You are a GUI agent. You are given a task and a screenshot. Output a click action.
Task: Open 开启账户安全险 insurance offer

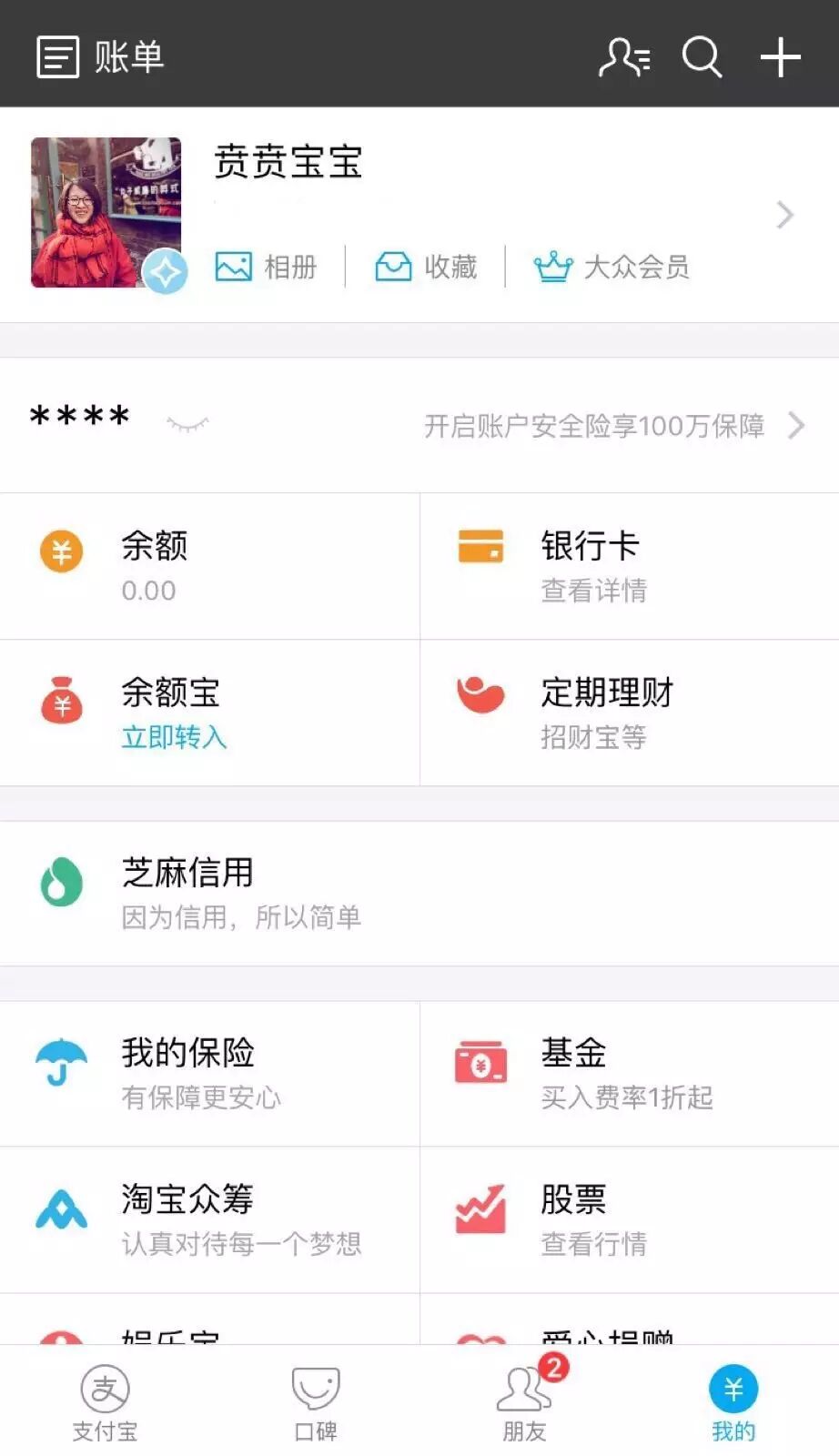pos(613,426)
